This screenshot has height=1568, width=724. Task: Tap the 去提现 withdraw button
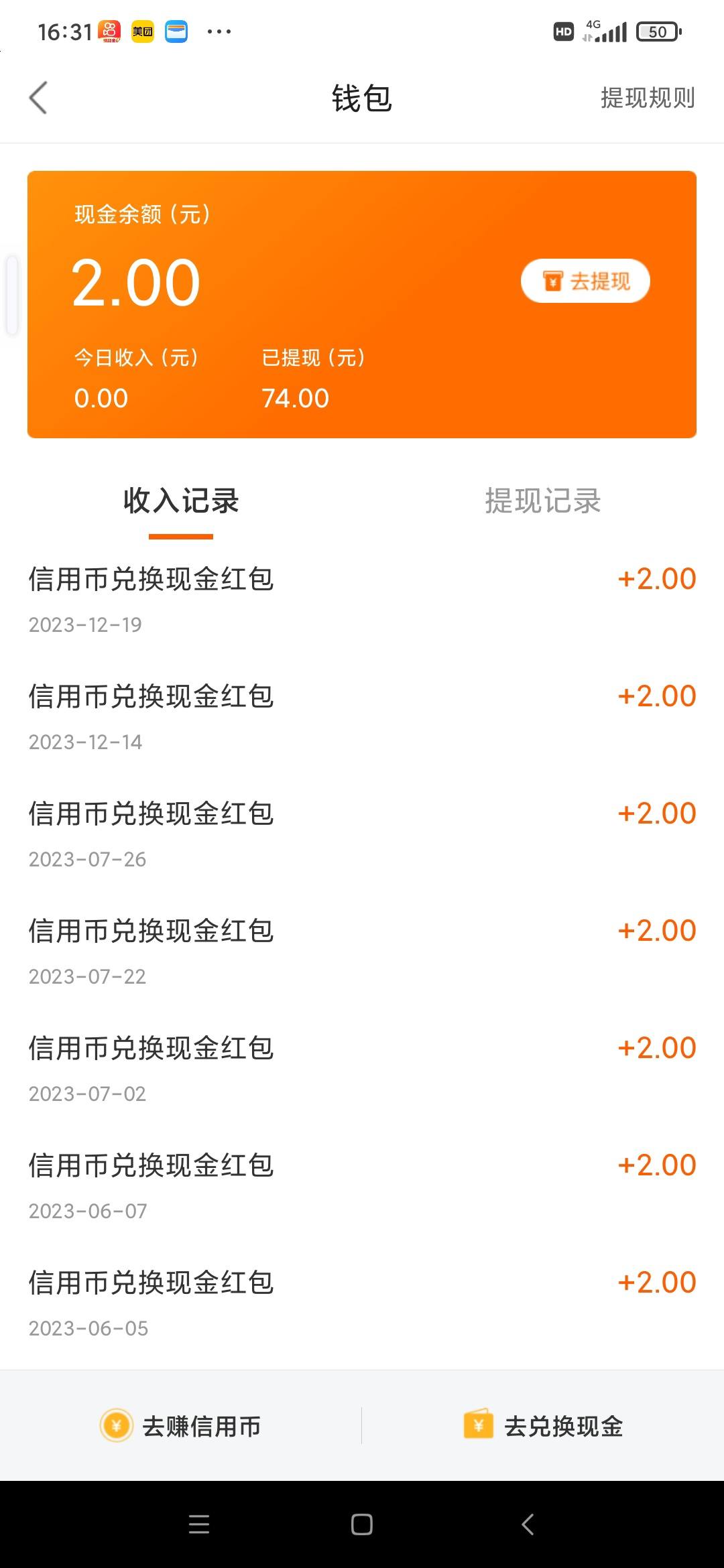(x=585, y=281)
